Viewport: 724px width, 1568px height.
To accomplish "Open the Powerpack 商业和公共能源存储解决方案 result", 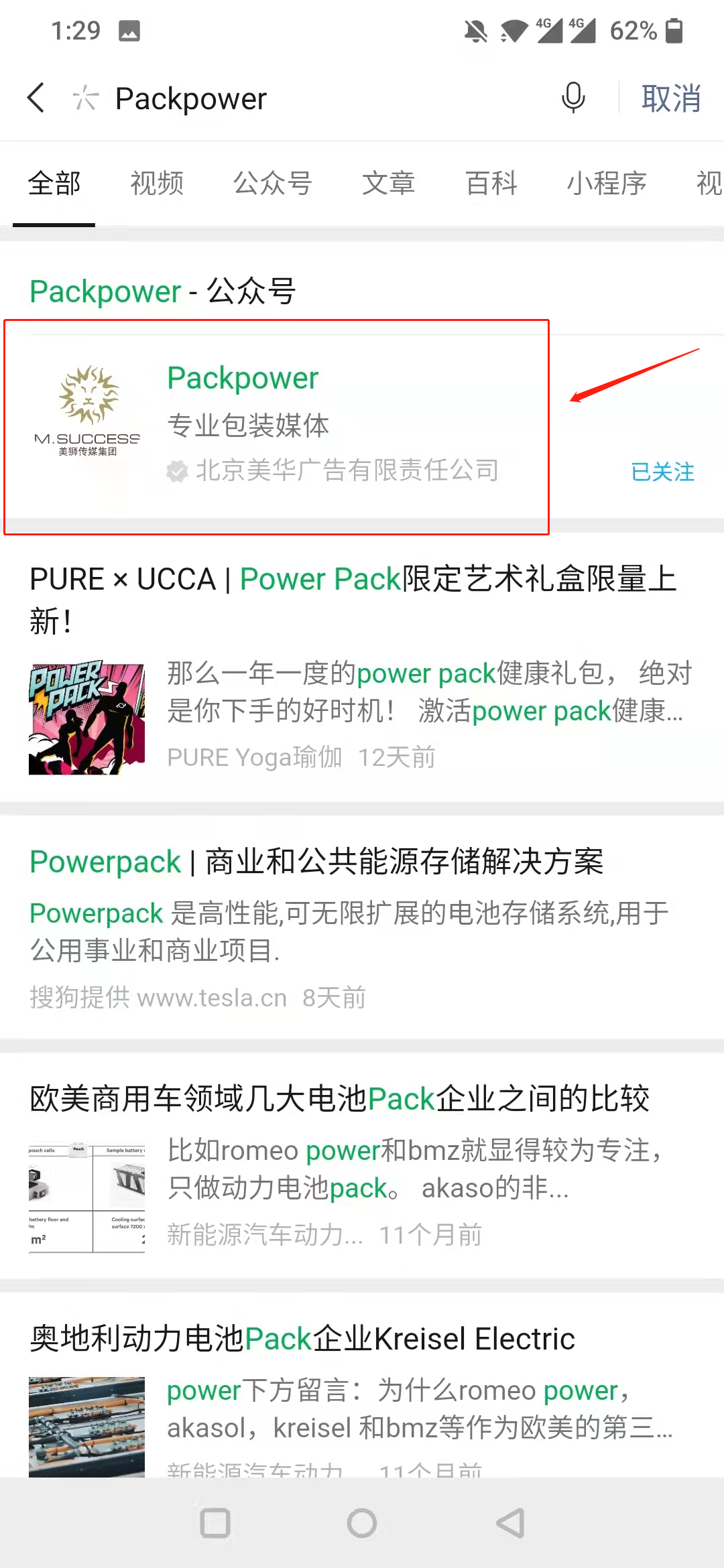I will pyautogui.click(x=316, y=862).
